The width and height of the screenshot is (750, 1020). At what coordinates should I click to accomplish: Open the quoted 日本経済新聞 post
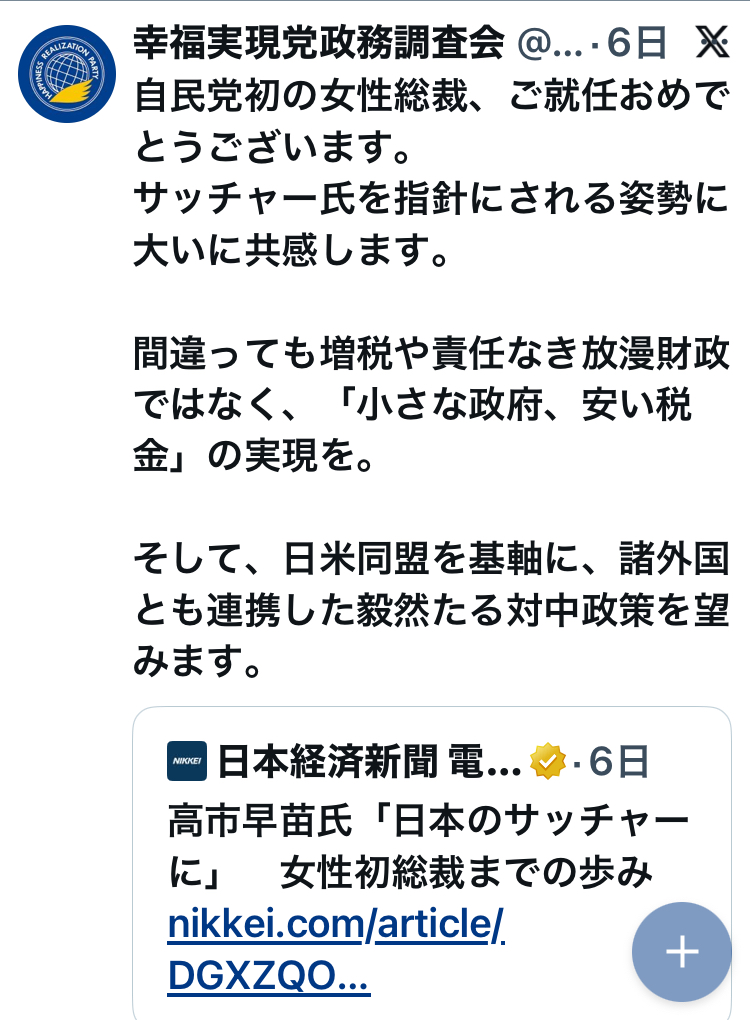point(430,830)
